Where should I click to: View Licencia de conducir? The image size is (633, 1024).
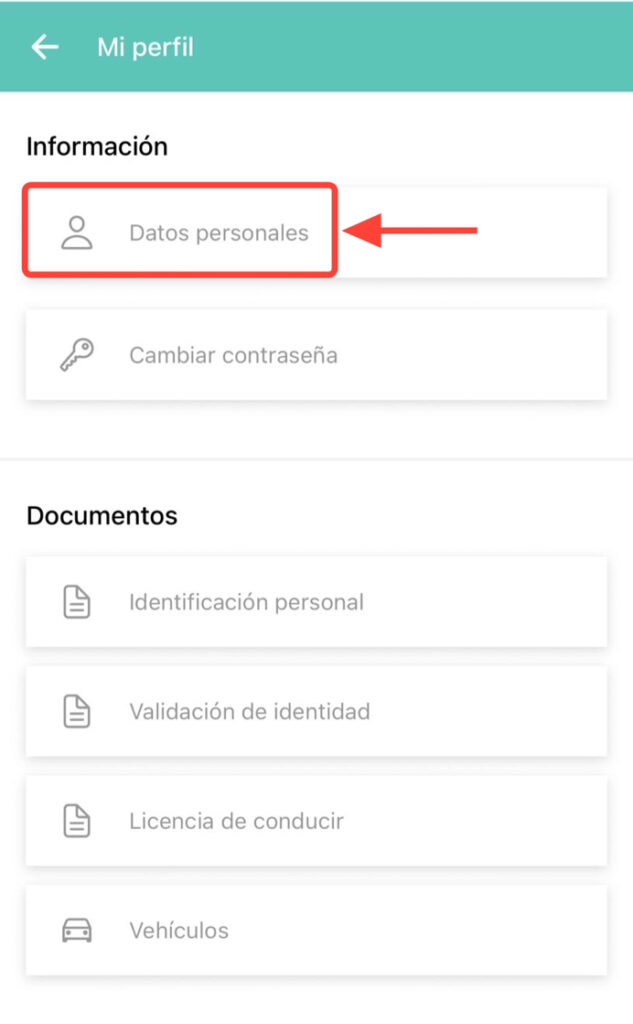236,821
